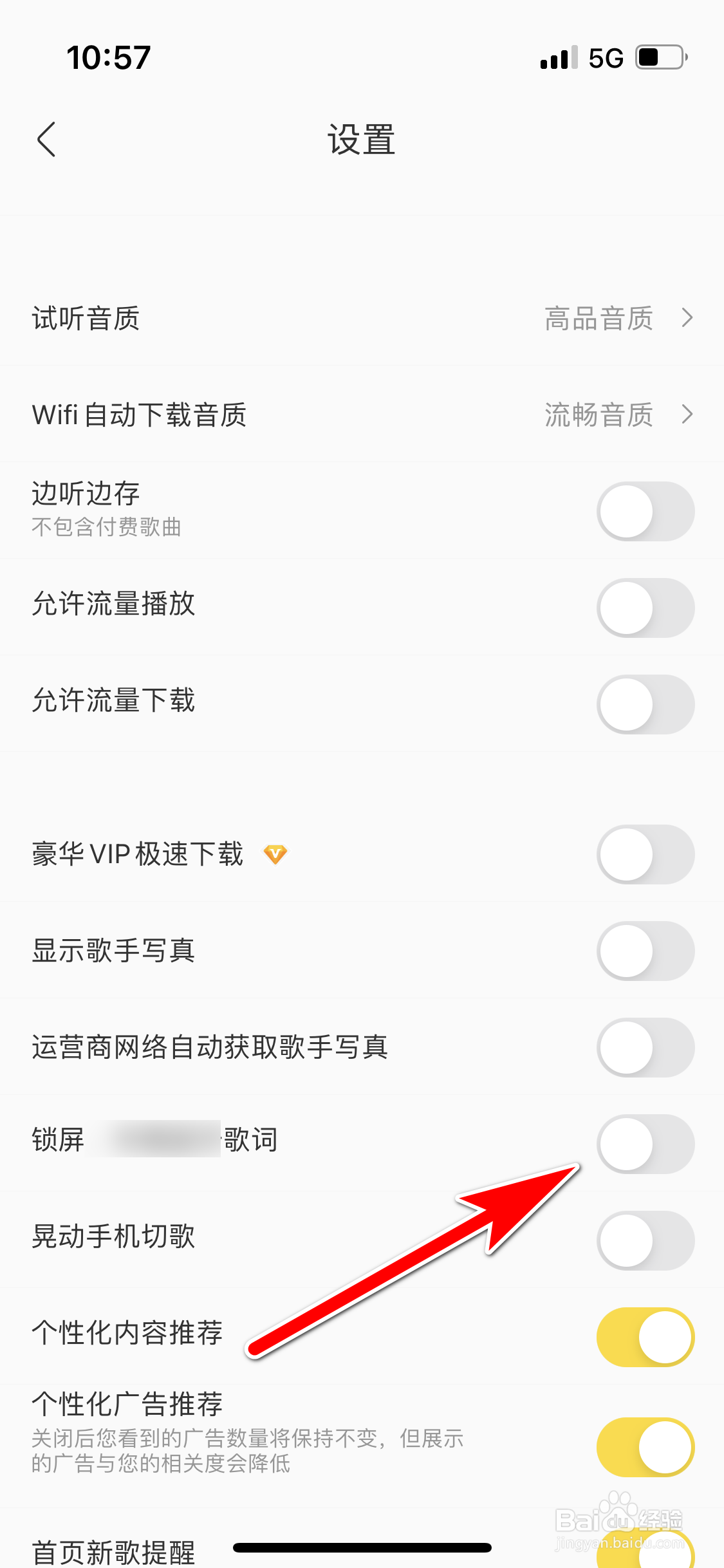Turn on 晃动手机切歌
This screenshot has width=724, height=1568.
(645, 1241)
